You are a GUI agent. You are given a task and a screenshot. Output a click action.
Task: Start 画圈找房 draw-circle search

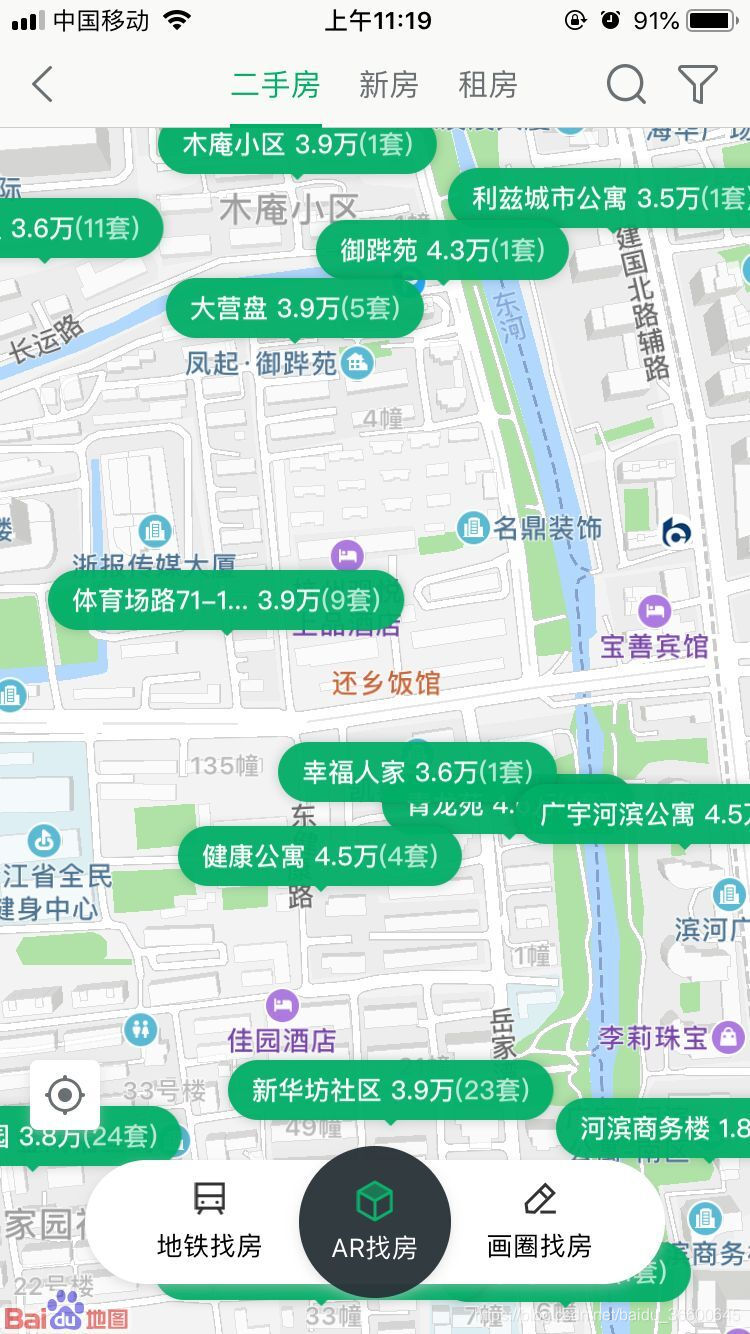pos(539,1221)
